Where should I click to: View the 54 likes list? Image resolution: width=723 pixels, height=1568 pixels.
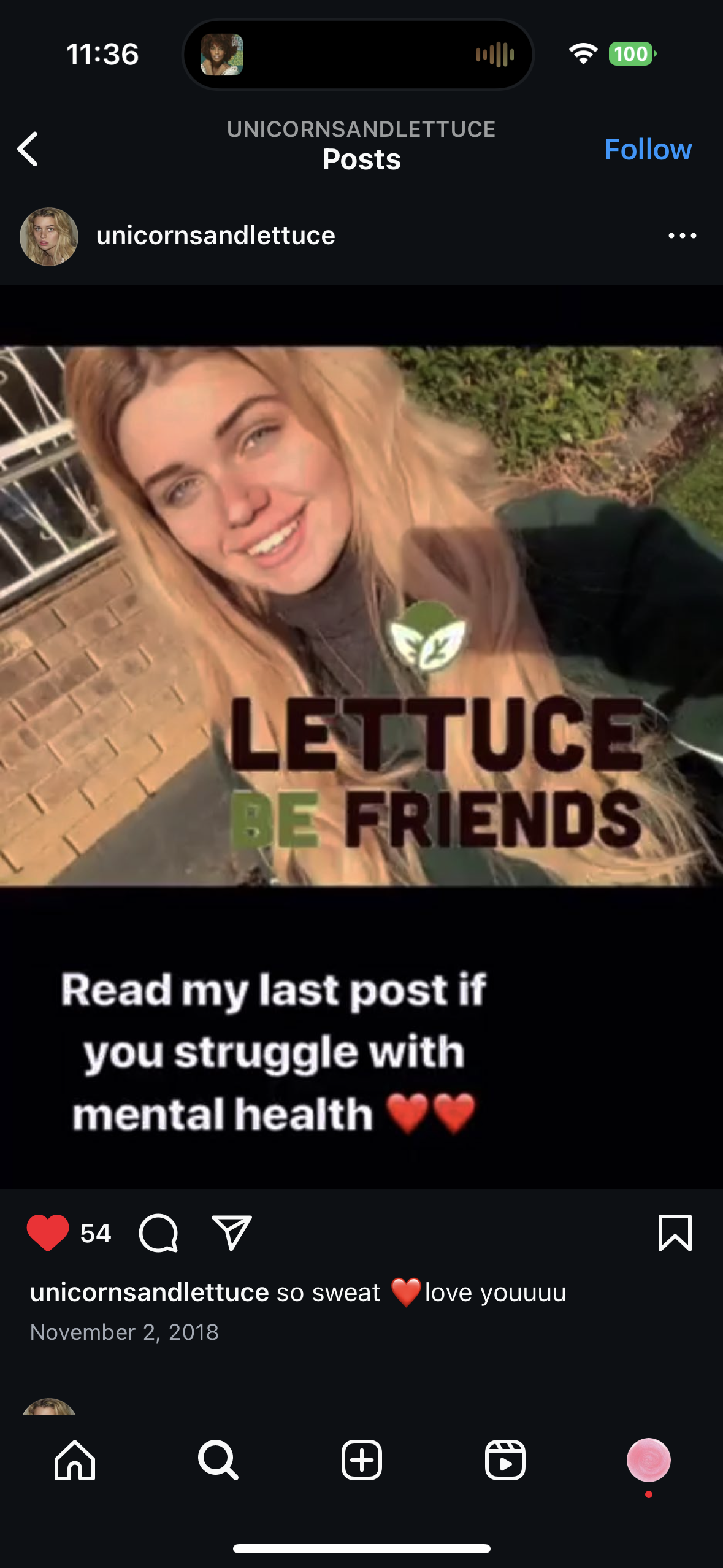point(96,1233)
